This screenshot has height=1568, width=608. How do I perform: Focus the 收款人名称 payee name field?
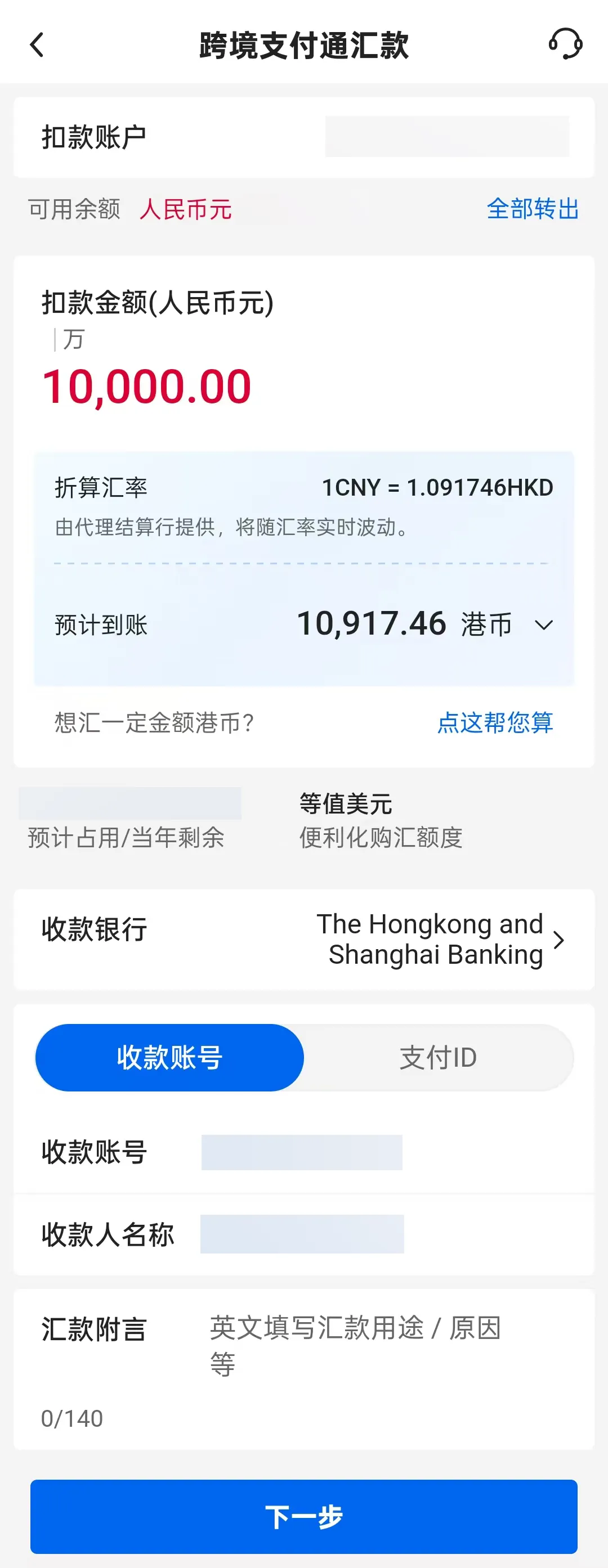click(302, 1234)
